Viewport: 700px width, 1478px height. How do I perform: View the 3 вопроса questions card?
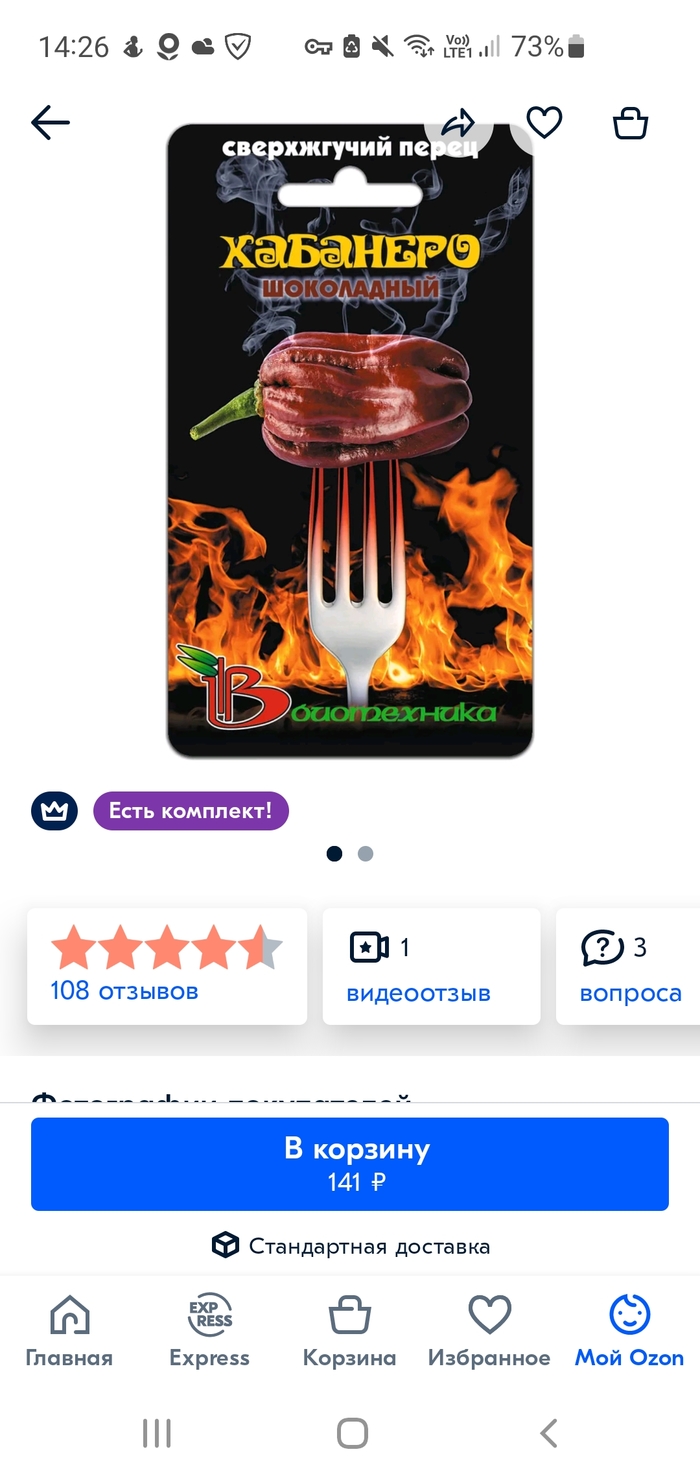[x=630, y=966]
